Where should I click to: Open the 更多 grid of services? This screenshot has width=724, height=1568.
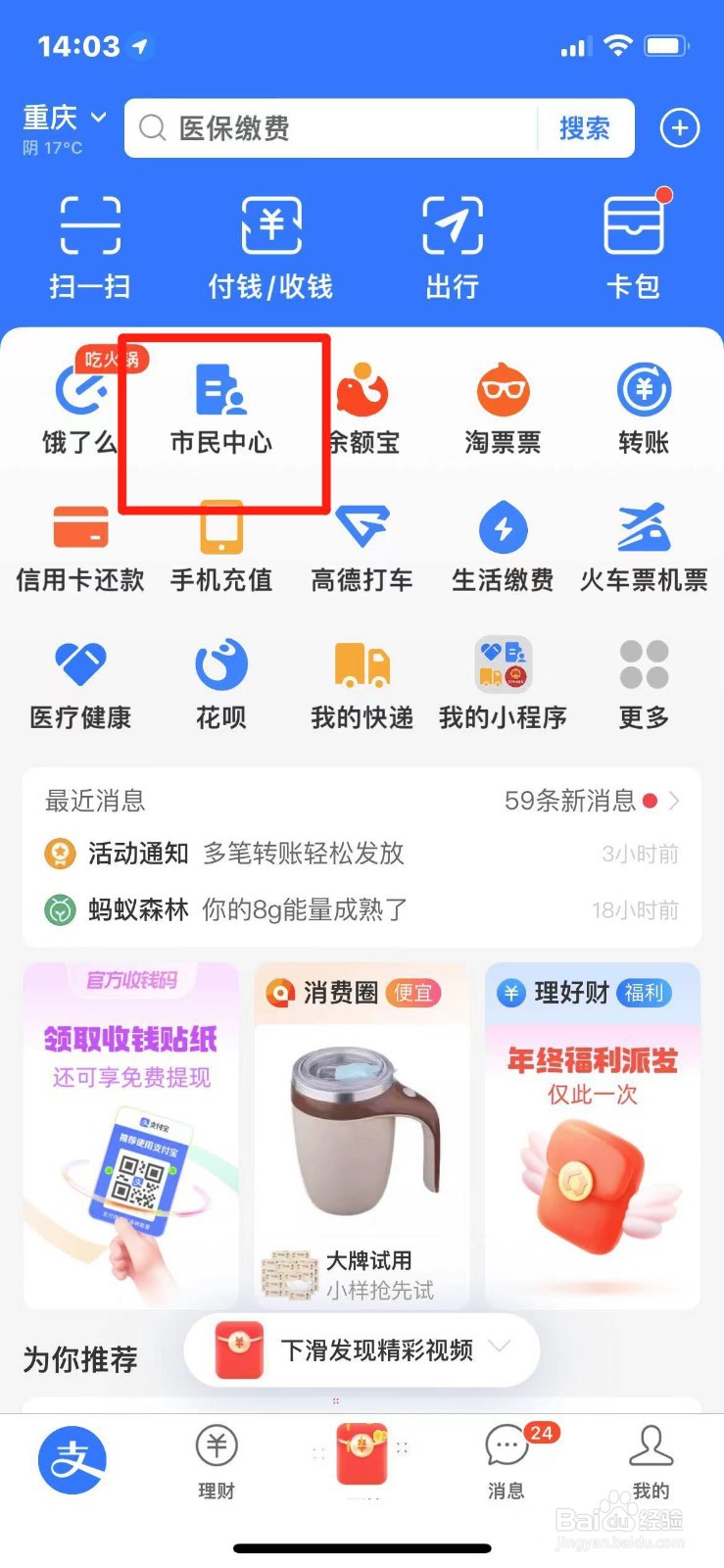(643, 681)
